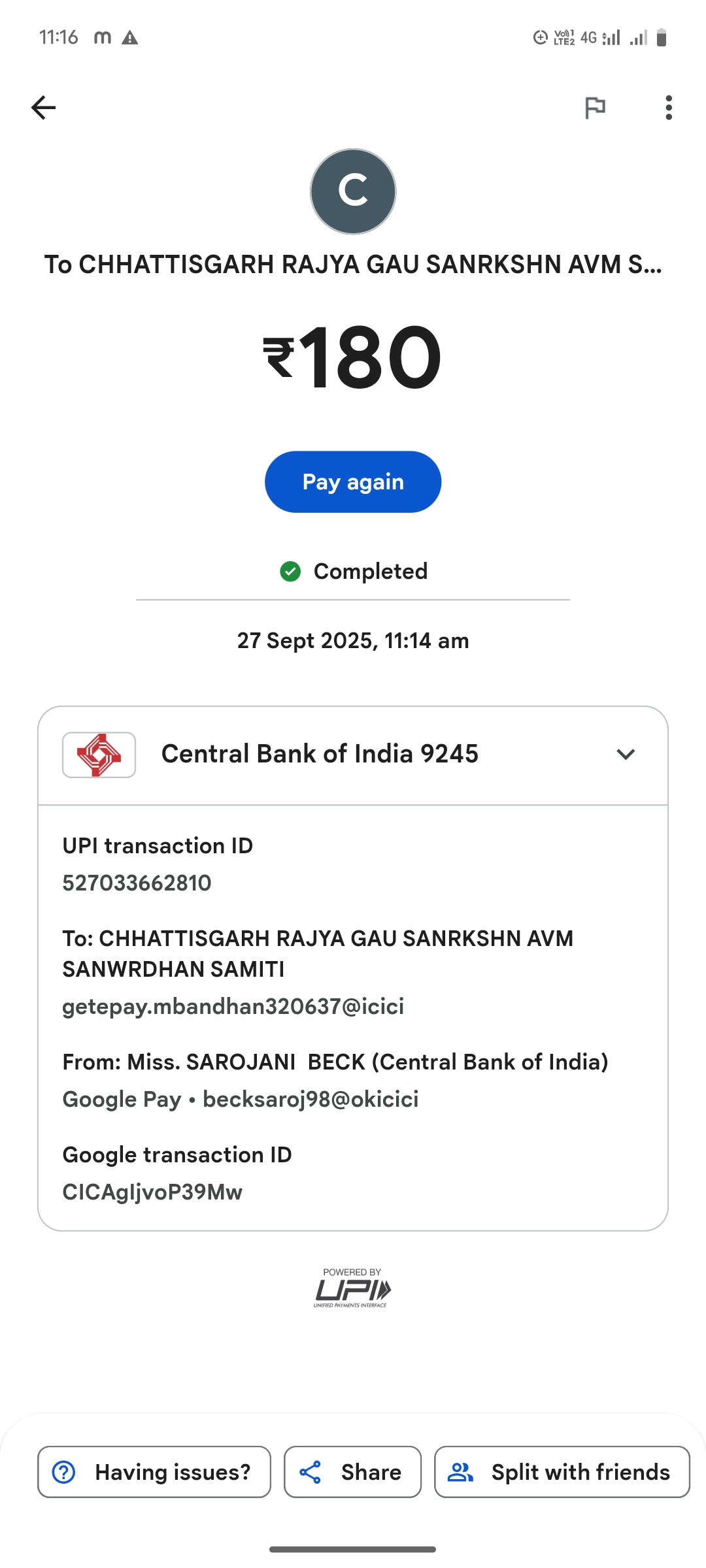The width and height of the screenshot is (706, 1568).
Task: Open the three-dot overflow menu
Action: [x=668, y=108]
